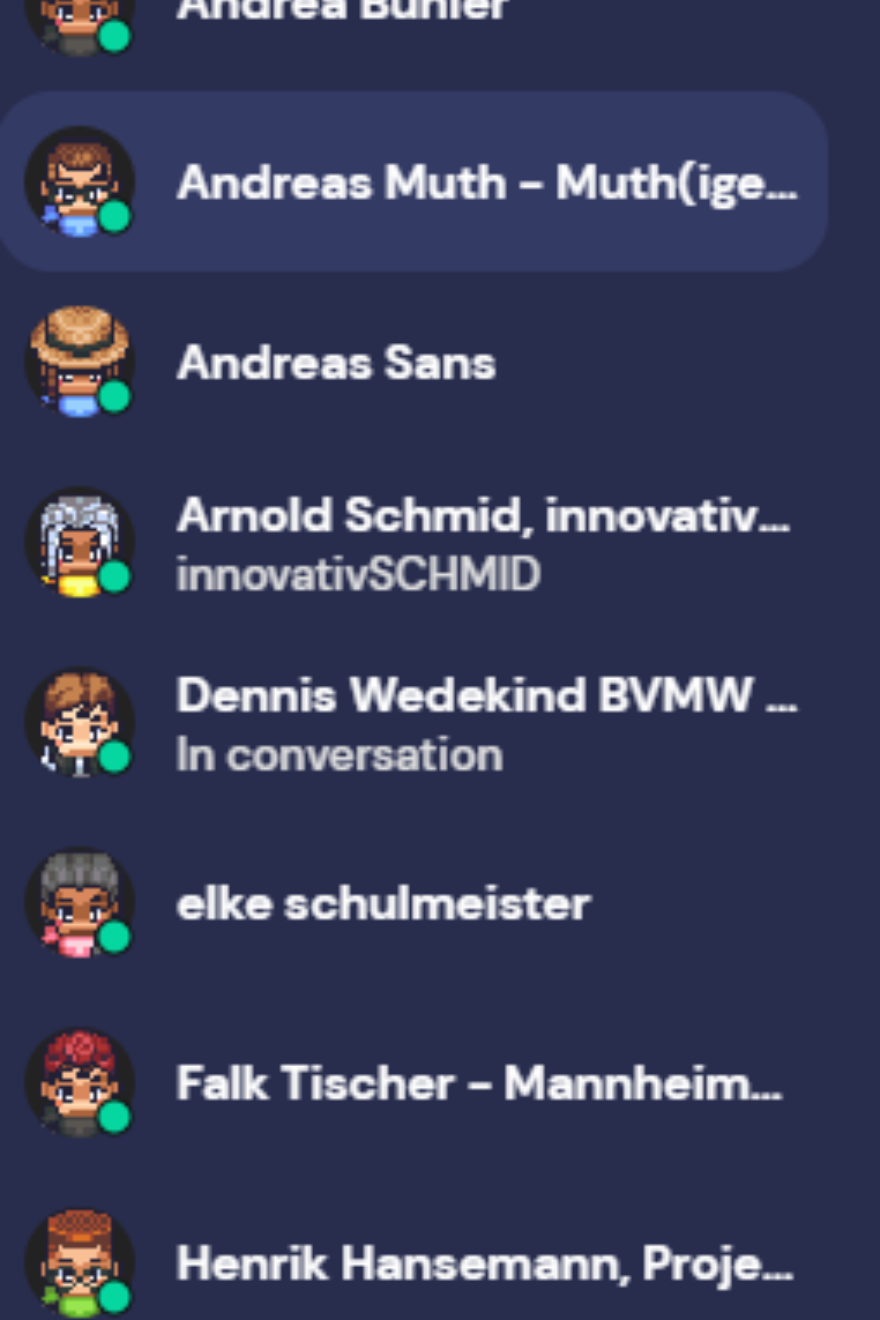This screenshot has width=880, height=1320.
Task: Click Dennis Wedekind's avatar icon
Action: pos(80,722)
